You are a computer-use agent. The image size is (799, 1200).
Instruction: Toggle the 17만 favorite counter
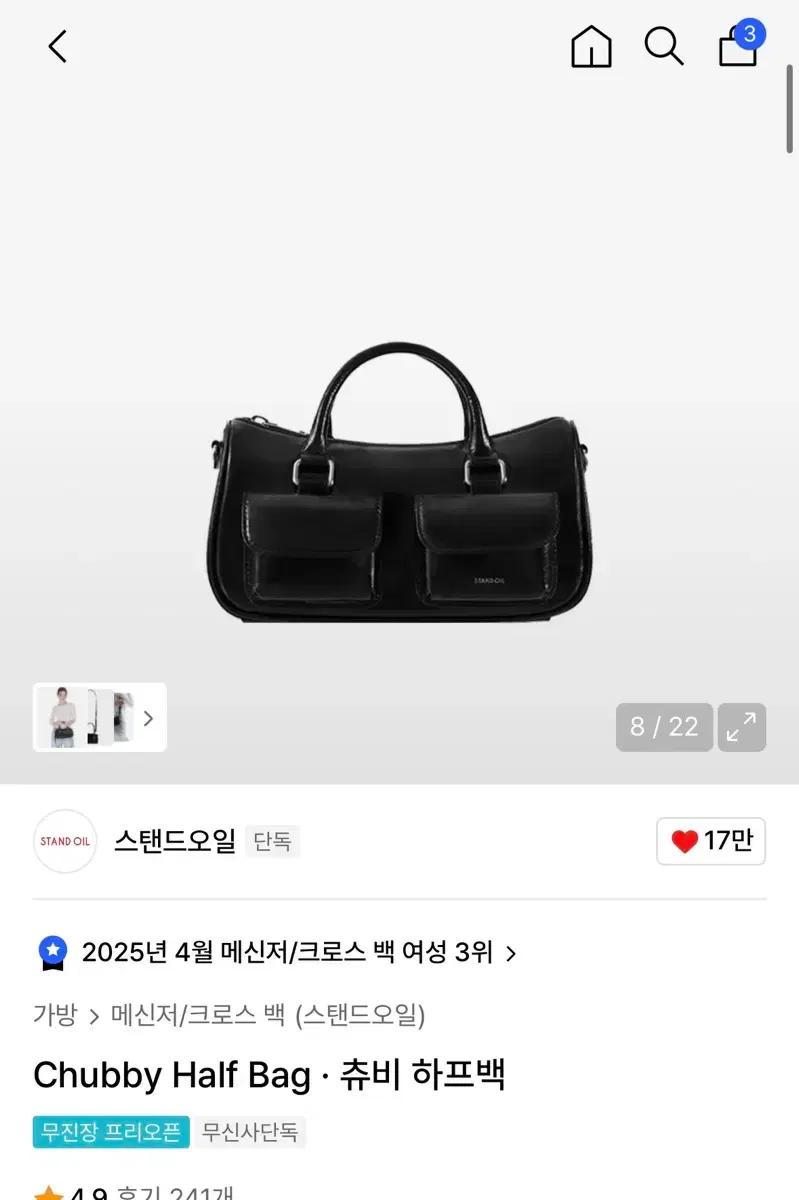click(x=710, y=841)
